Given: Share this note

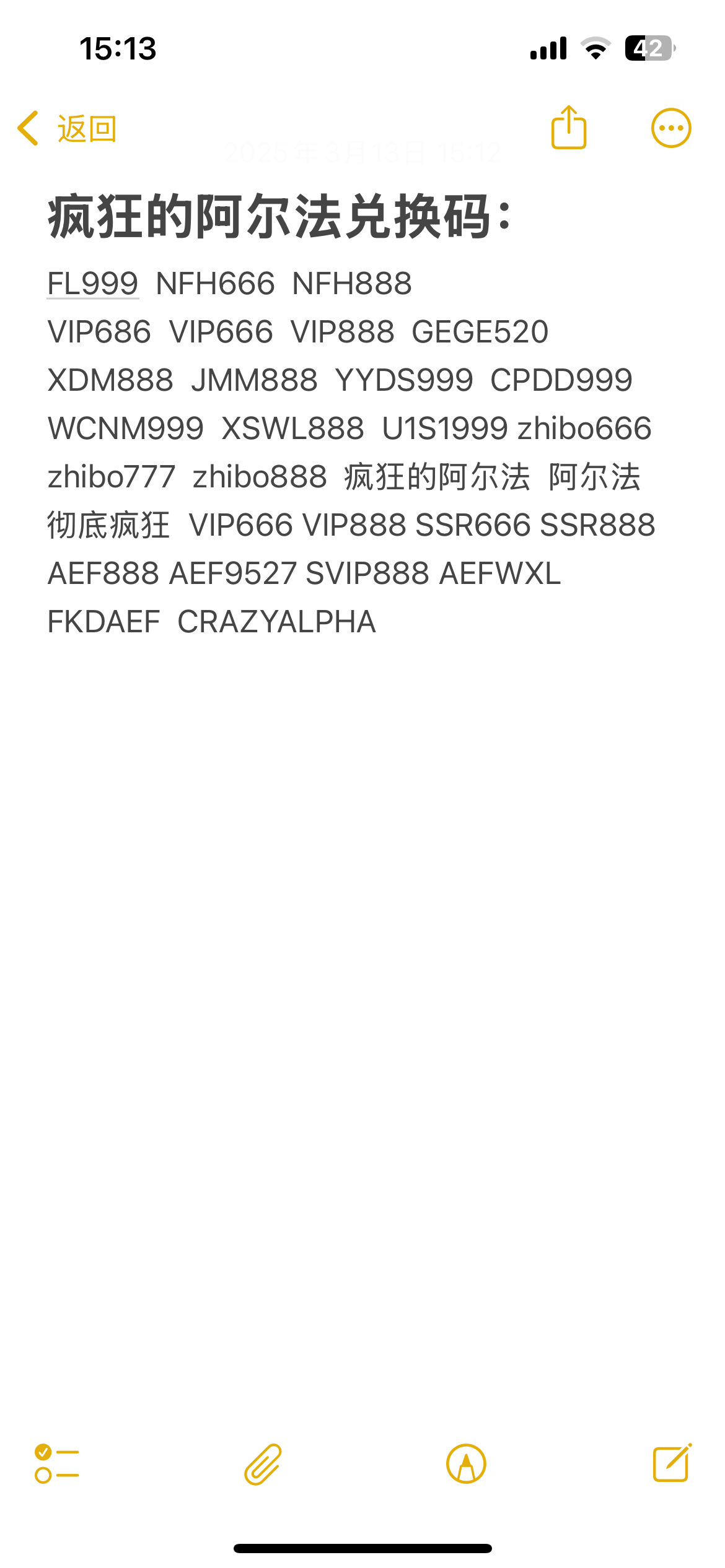Looking at the screenshot, I should [568, 128].
